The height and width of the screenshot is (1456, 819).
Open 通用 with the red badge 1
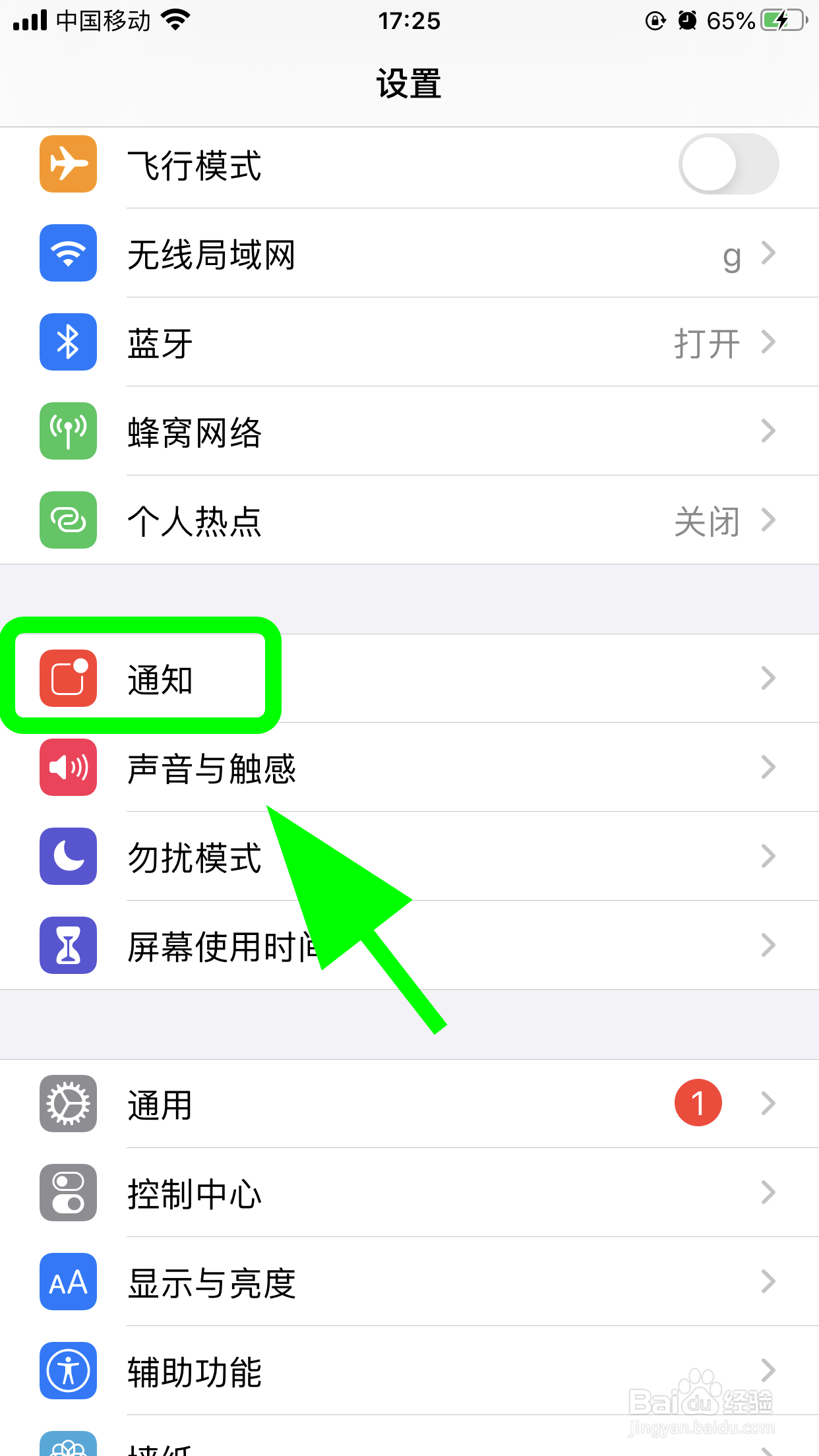tap(409, 1103)
